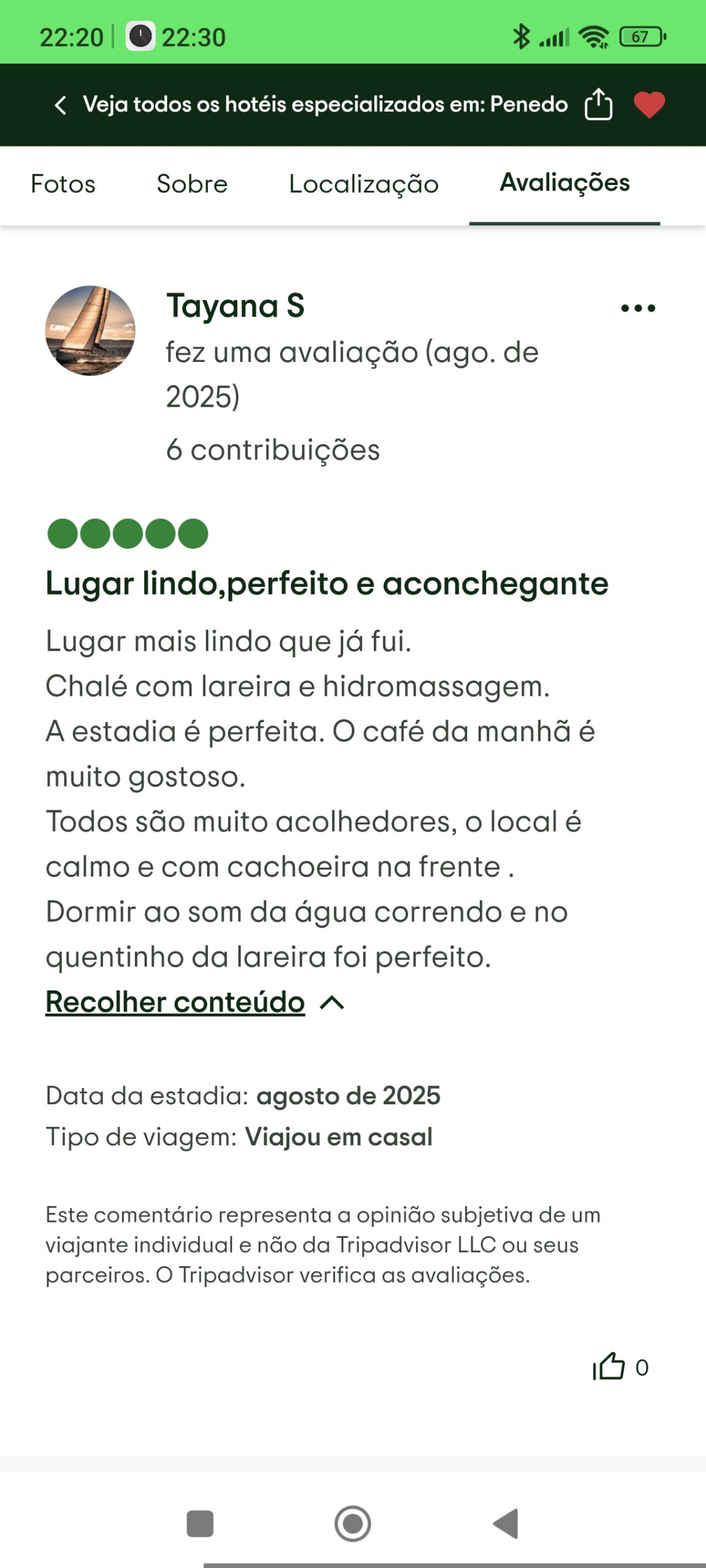This screenshot has width=706, height=1568.
Task: Share this hotel listing
Action: click(x=598, y=105)
